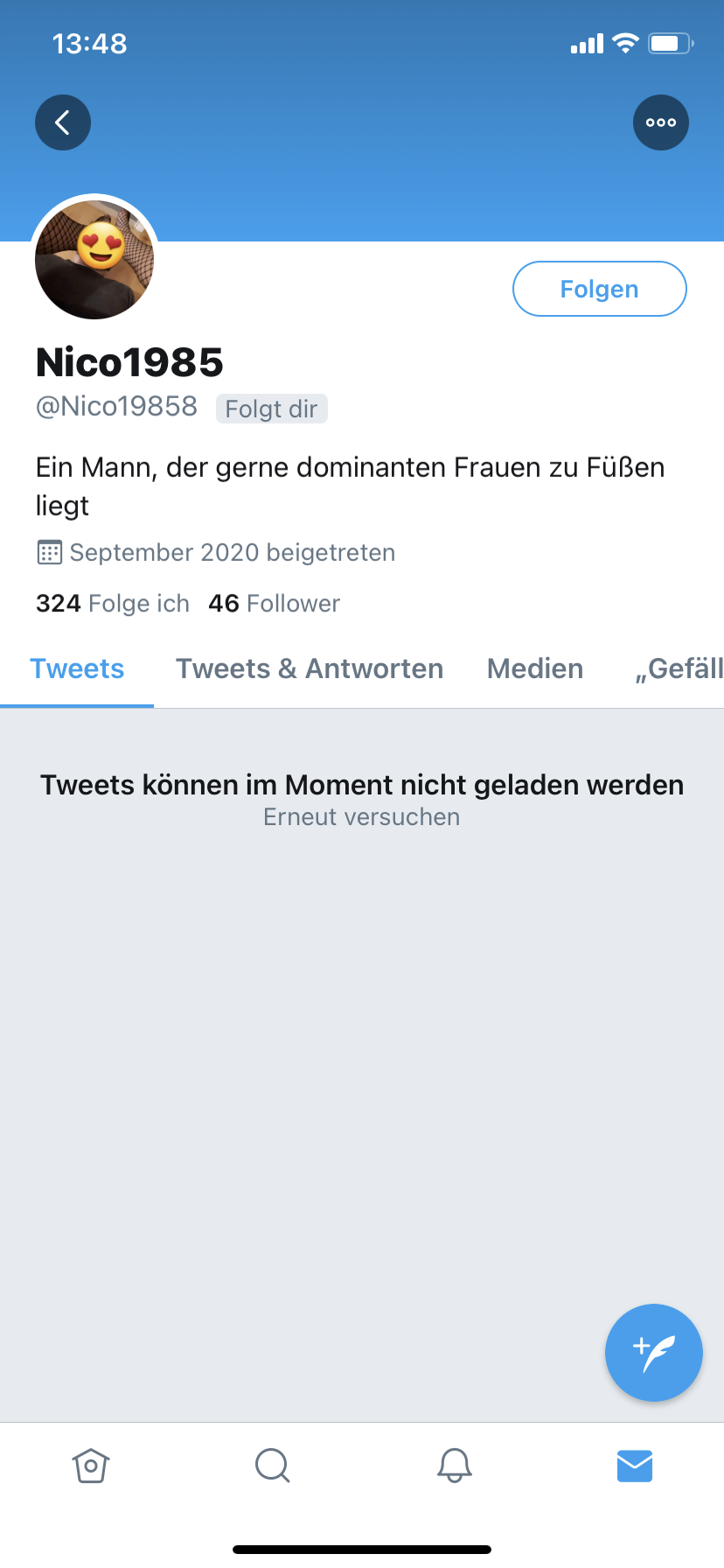Switch to the Medien tab
Viewport: 724px width, 1568px height.
coord(535,669)
